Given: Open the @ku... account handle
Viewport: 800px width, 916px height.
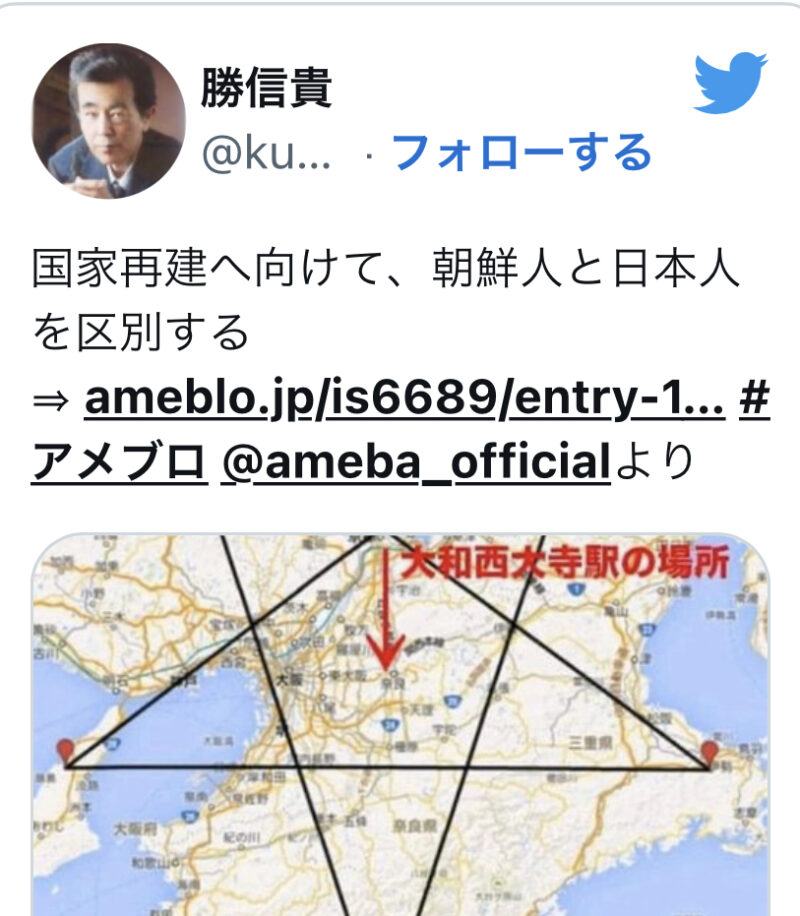Looking at the screenshot, I should click(x=267, y=153).
